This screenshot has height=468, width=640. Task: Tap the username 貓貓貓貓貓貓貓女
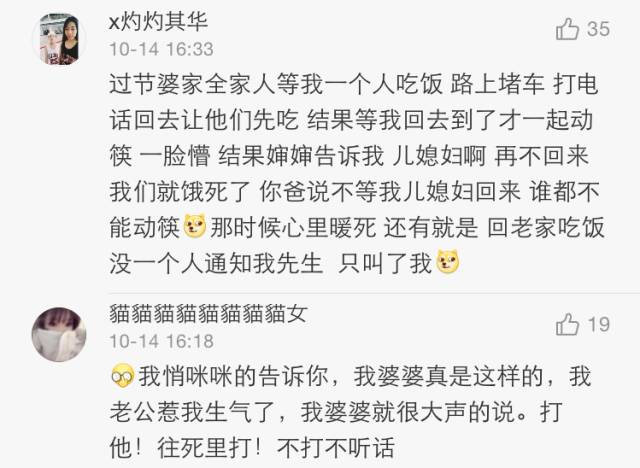pyautogui.click(x=207, y=315)
